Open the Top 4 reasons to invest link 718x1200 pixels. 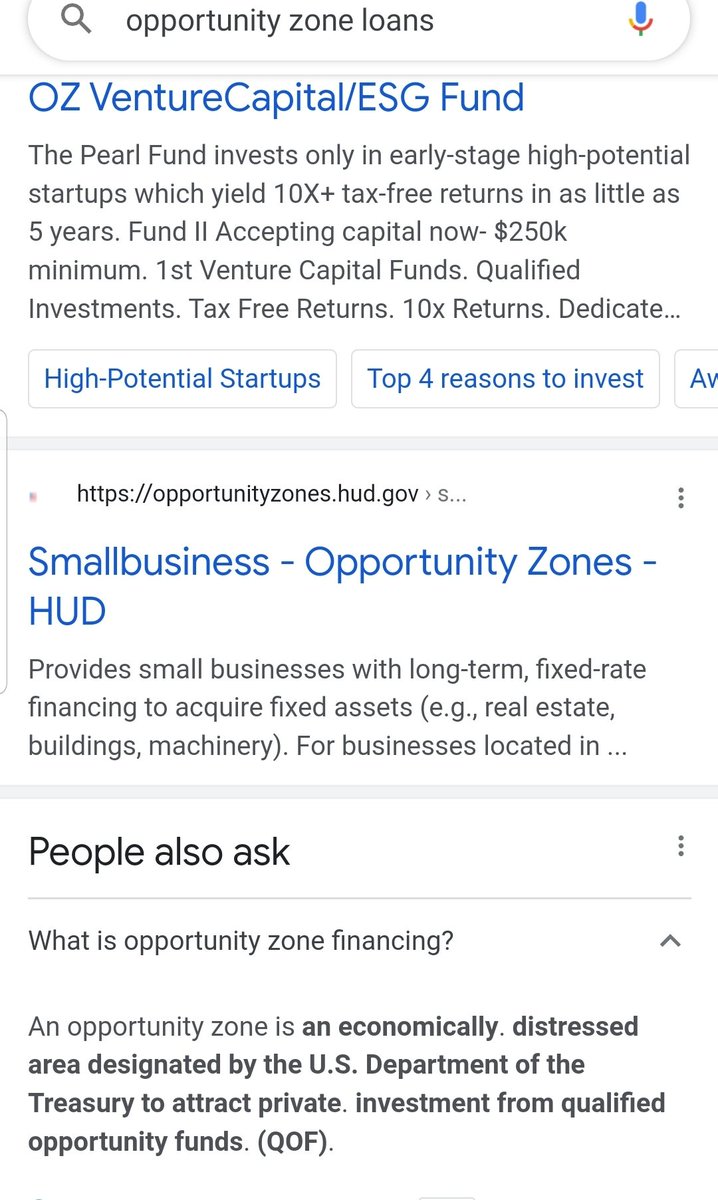tap(505, 379)
